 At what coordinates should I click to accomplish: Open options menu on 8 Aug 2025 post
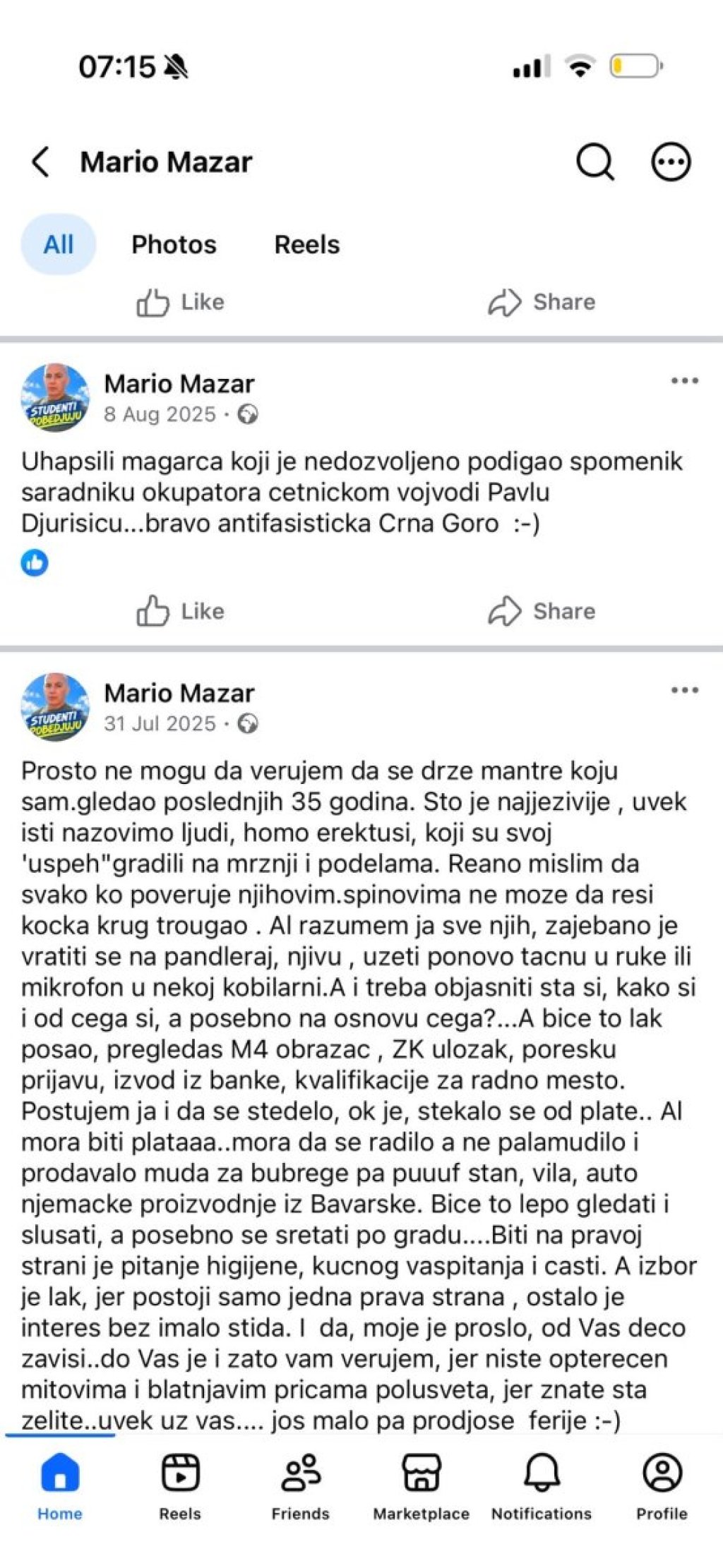coord(684,381)
